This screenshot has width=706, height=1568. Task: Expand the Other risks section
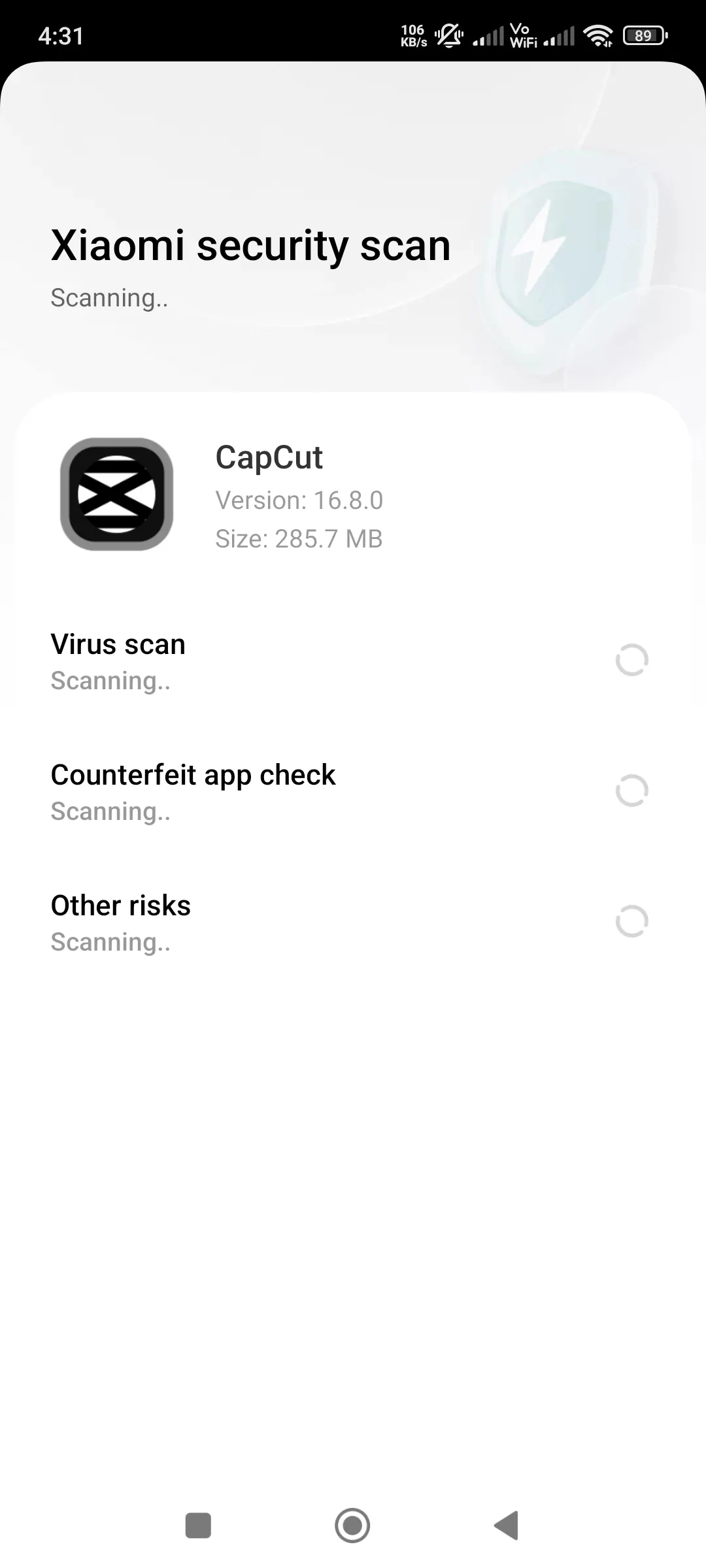(x=121, y=906)
